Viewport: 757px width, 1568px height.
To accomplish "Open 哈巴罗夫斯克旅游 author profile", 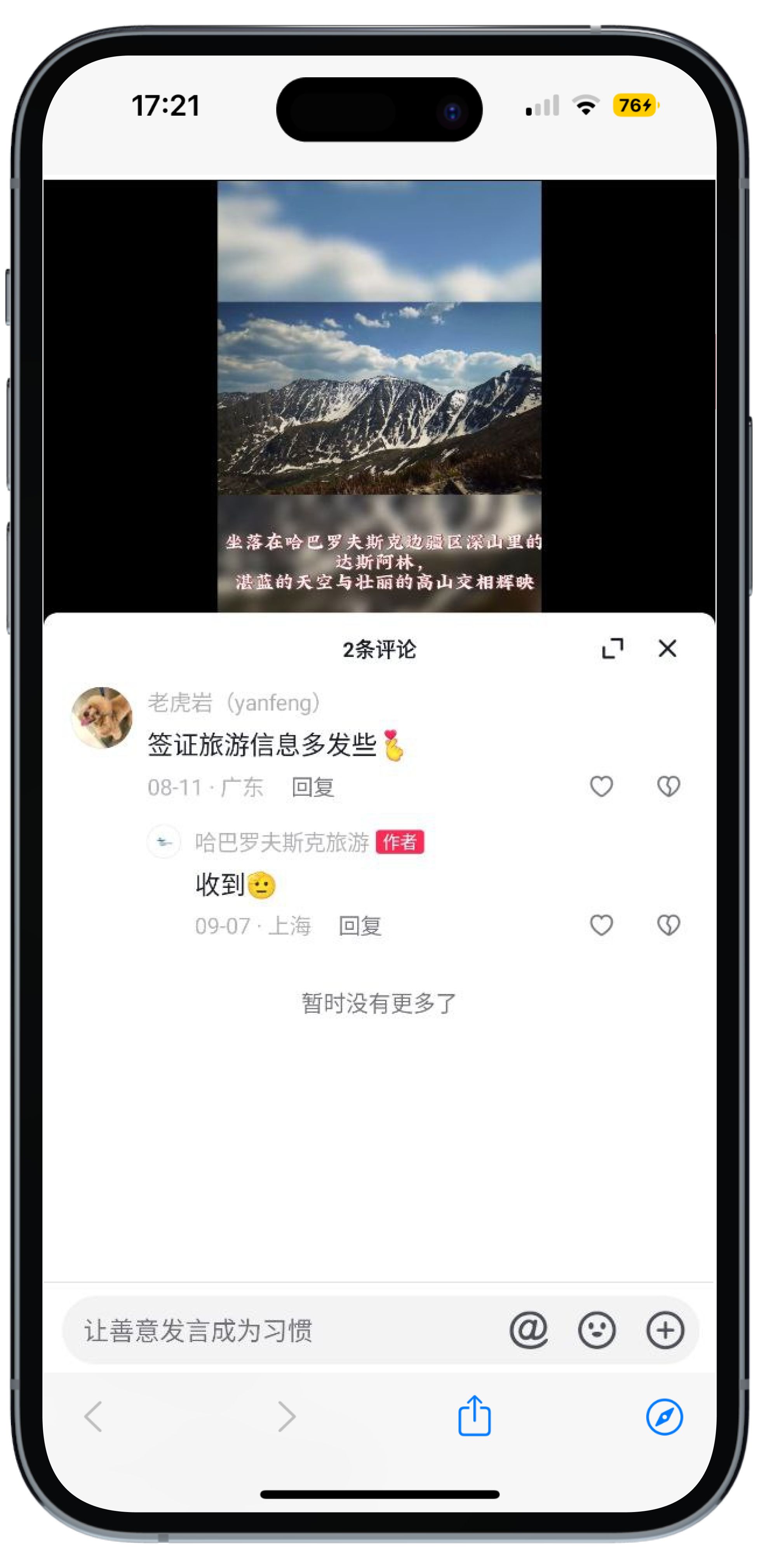I will (163, 842).
